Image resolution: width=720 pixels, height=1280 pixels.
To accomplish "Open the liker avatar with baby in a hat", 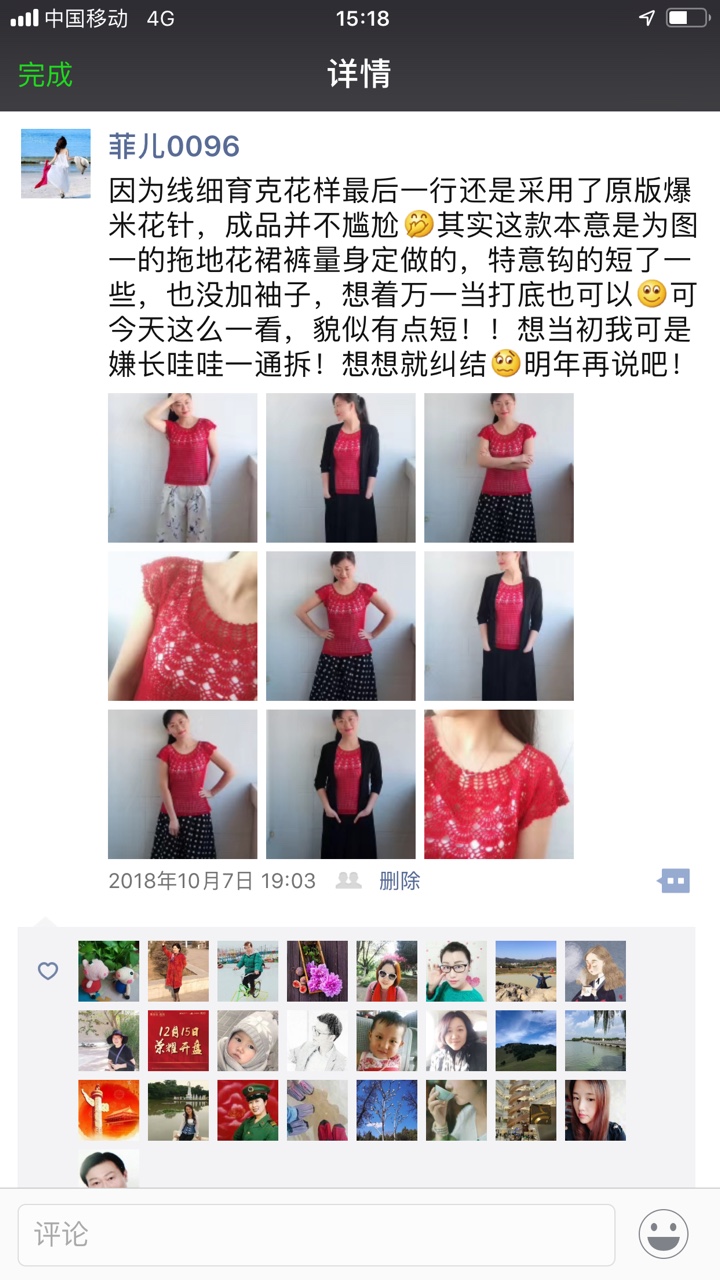I will (x=248, y=1041).
